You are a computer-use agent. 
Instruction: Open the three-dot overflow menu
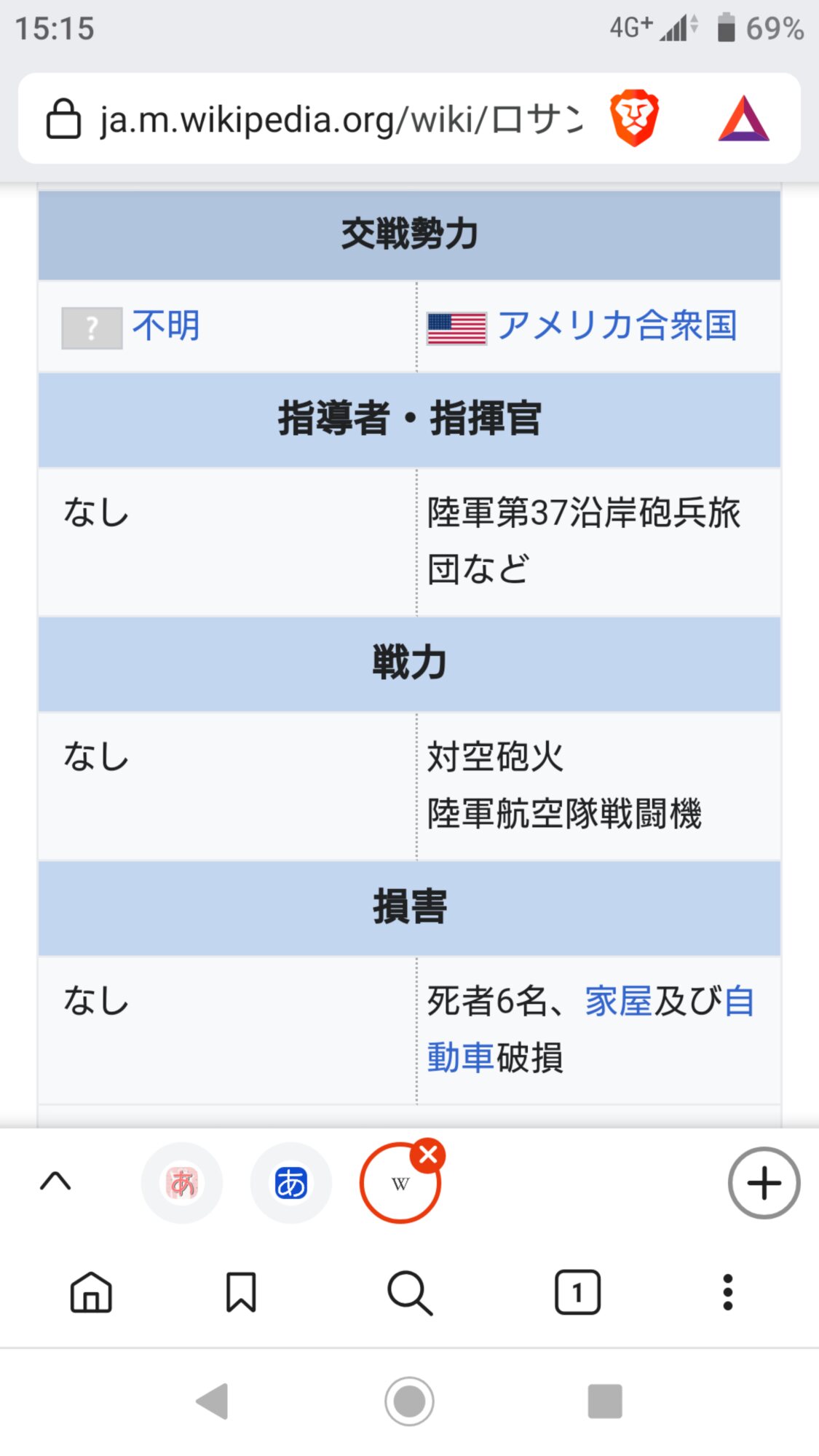(727, 1292)
